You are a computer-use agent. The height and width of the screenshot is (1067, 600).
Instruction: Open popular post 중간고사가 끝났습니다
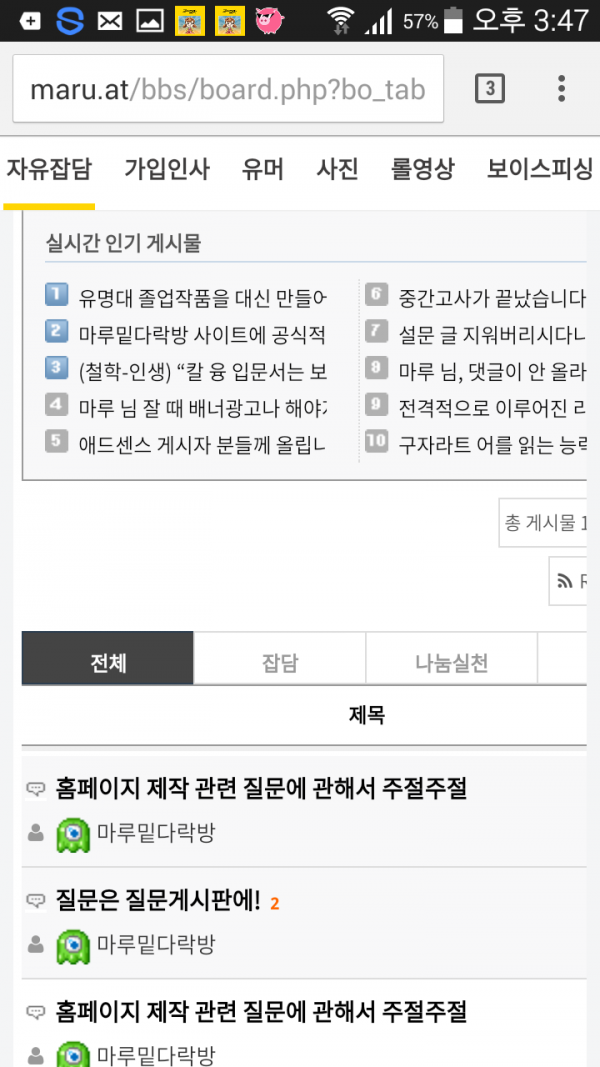[x=490, y=297]
